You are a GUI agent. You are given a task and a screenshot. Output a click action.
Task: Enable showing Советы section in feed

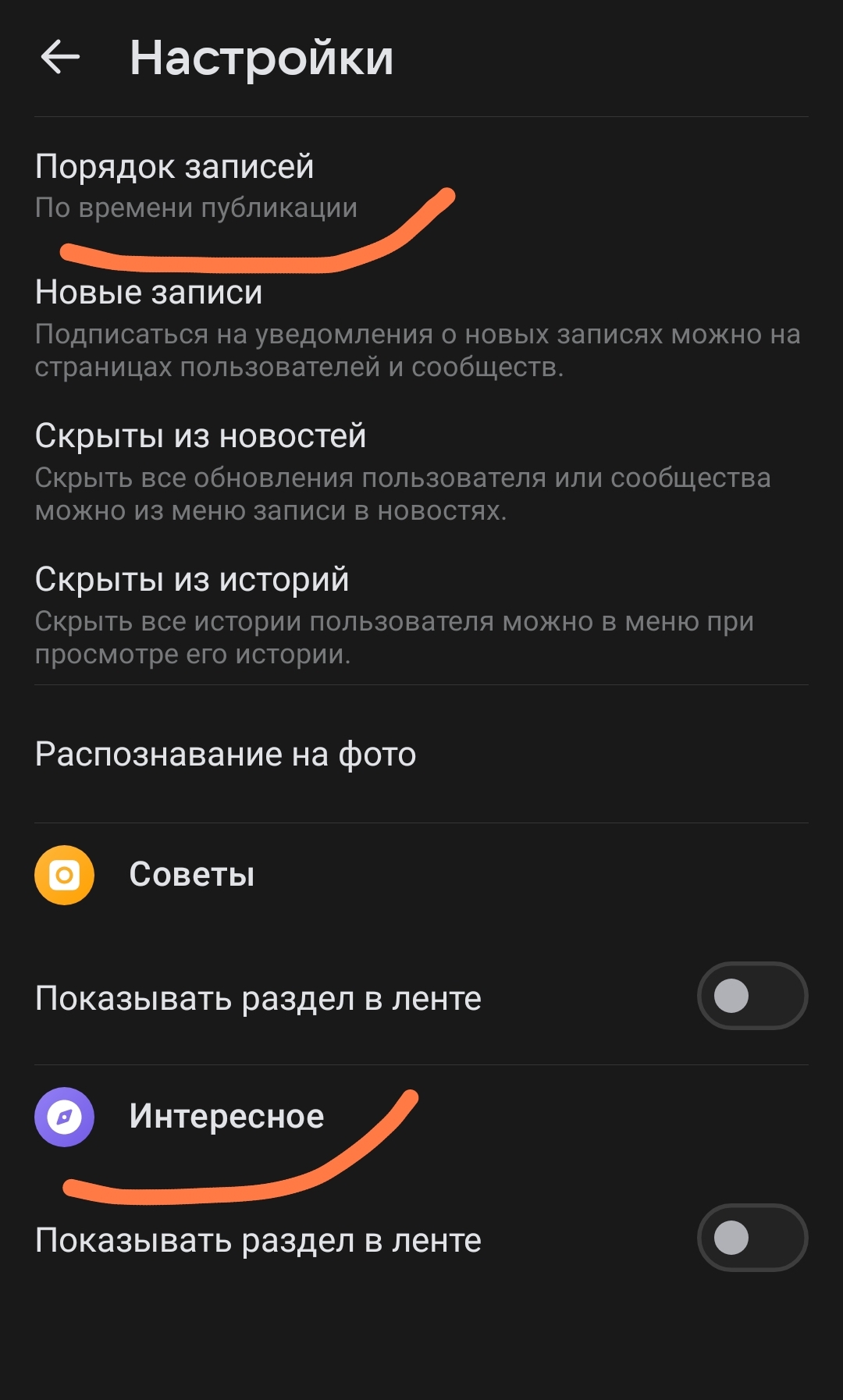point(752,996)
